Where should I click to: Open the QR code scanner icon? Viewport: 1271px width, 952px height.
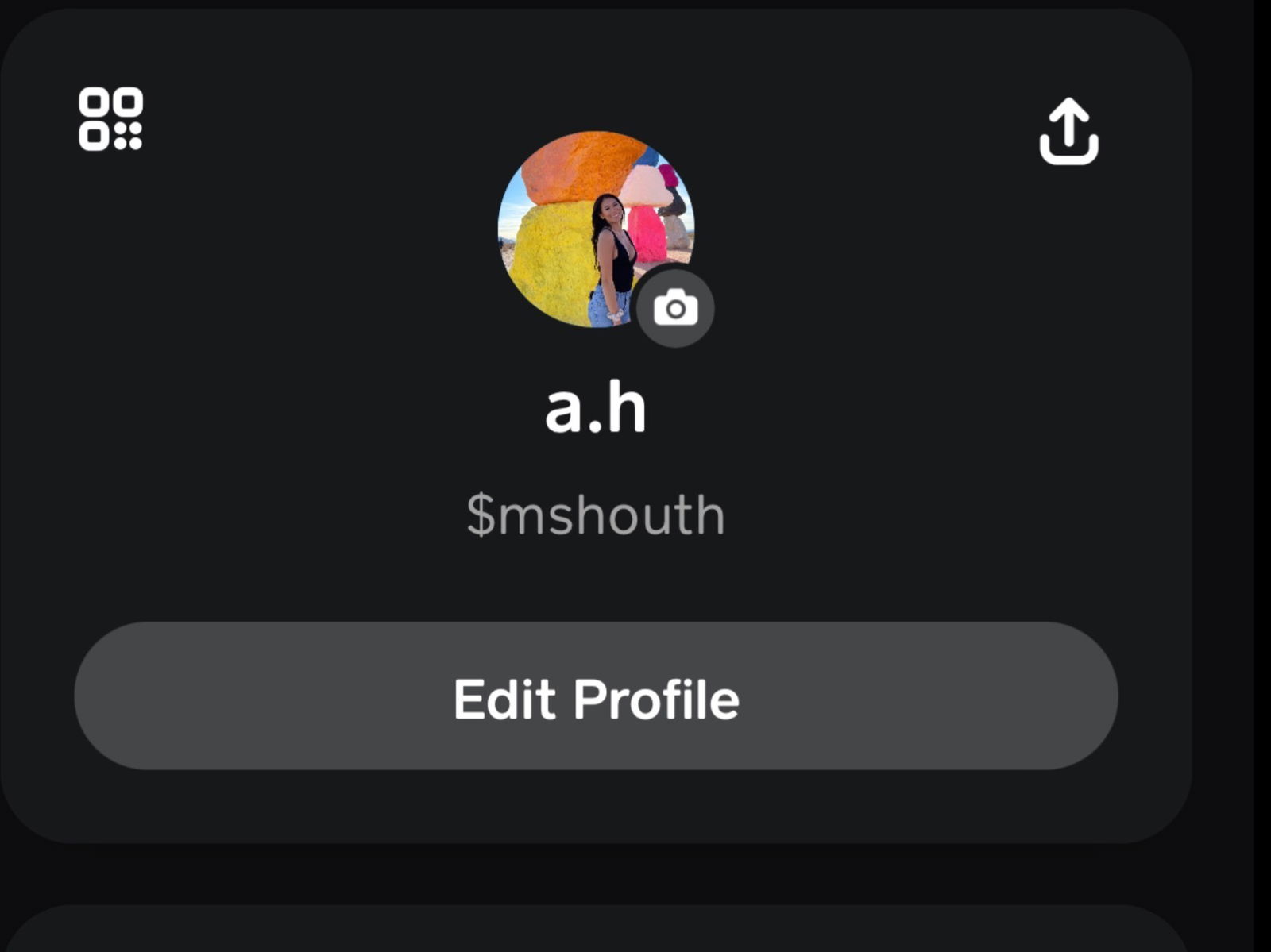110,119
